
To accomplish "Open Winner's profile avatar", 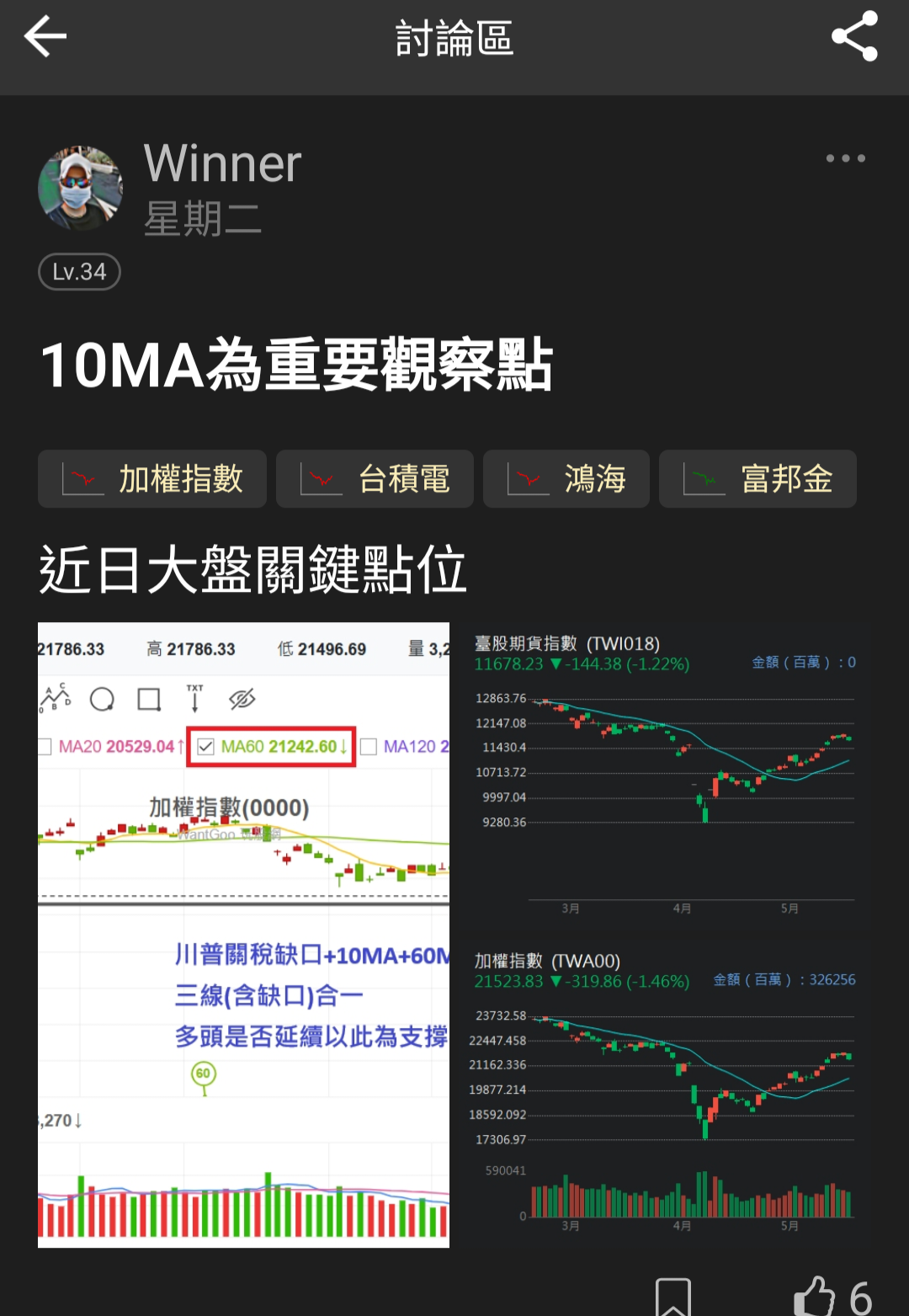I will point(80,188).
